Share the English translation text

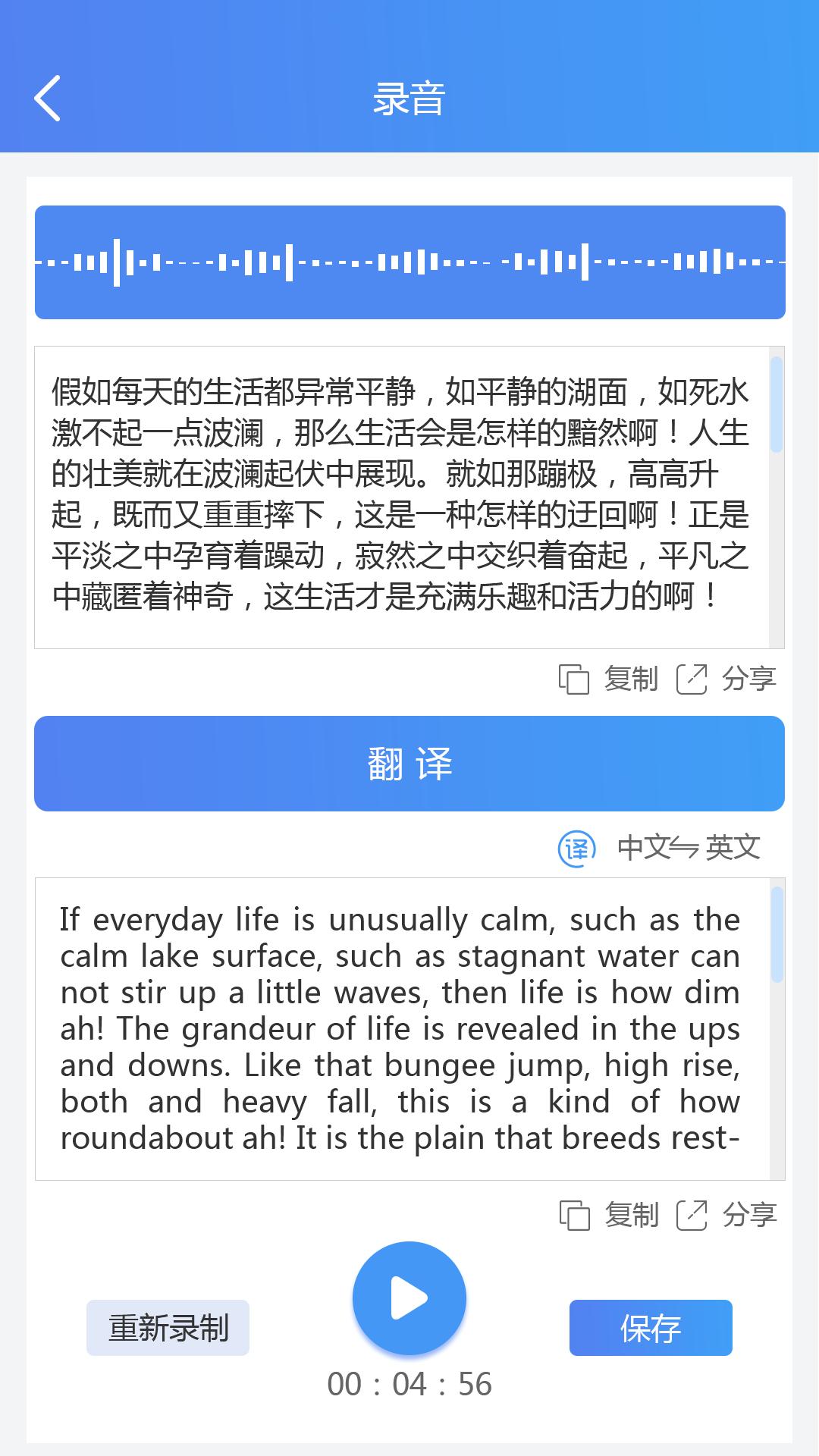coord(726,1215)
